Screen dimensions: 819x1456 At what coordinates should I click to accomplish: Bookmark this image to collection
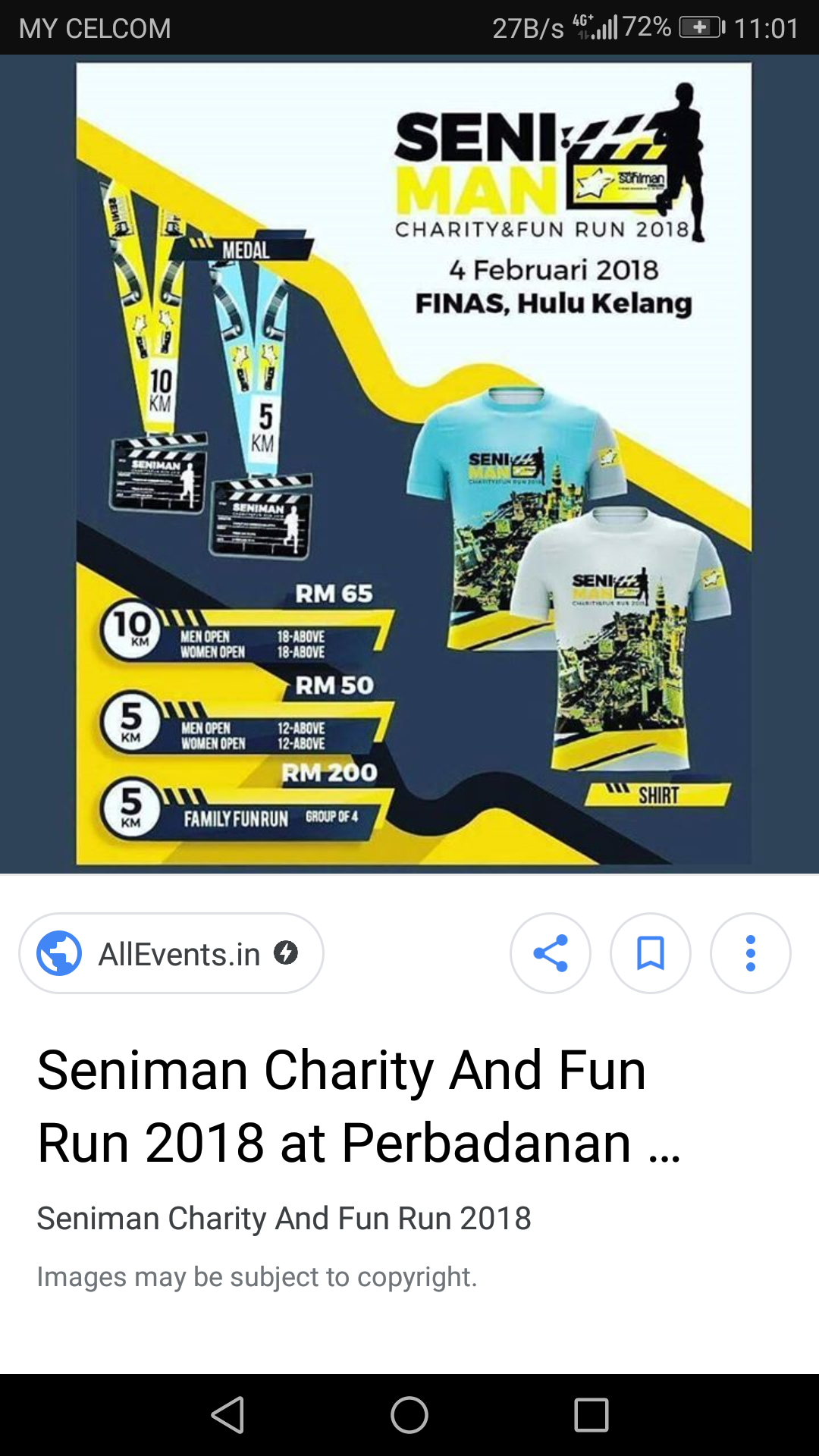tap(651, 953)
